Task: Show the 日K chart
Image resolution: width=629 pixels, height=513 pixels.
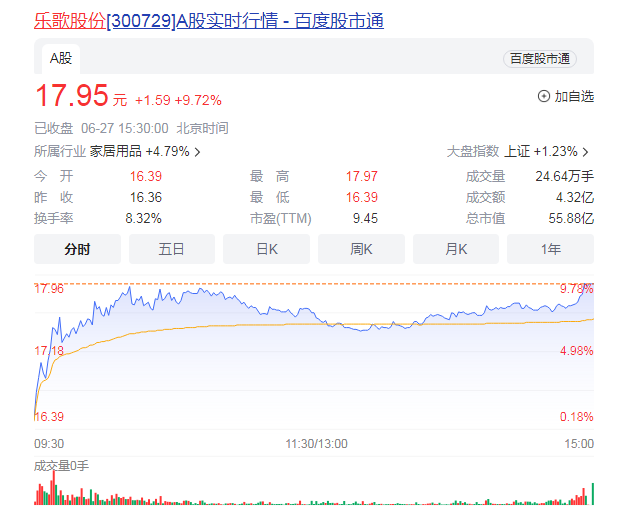Action: tap(266, 249)
